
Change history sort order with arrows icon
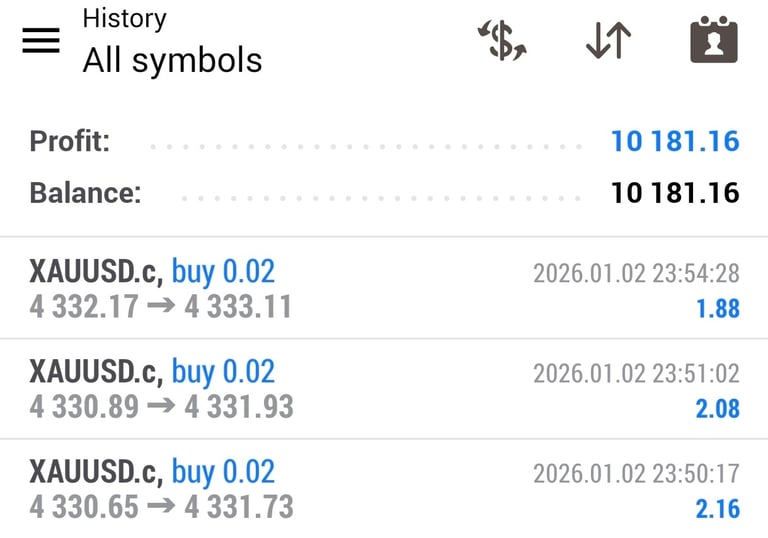click(608, 41)
